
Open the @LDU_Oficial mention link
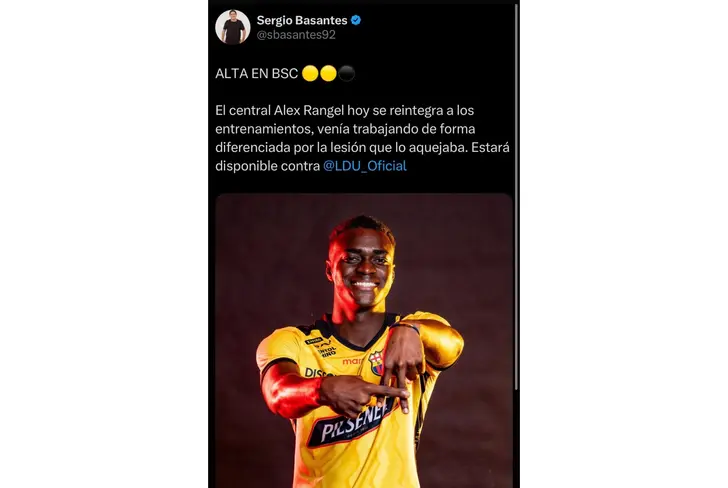tap(365, 166)
